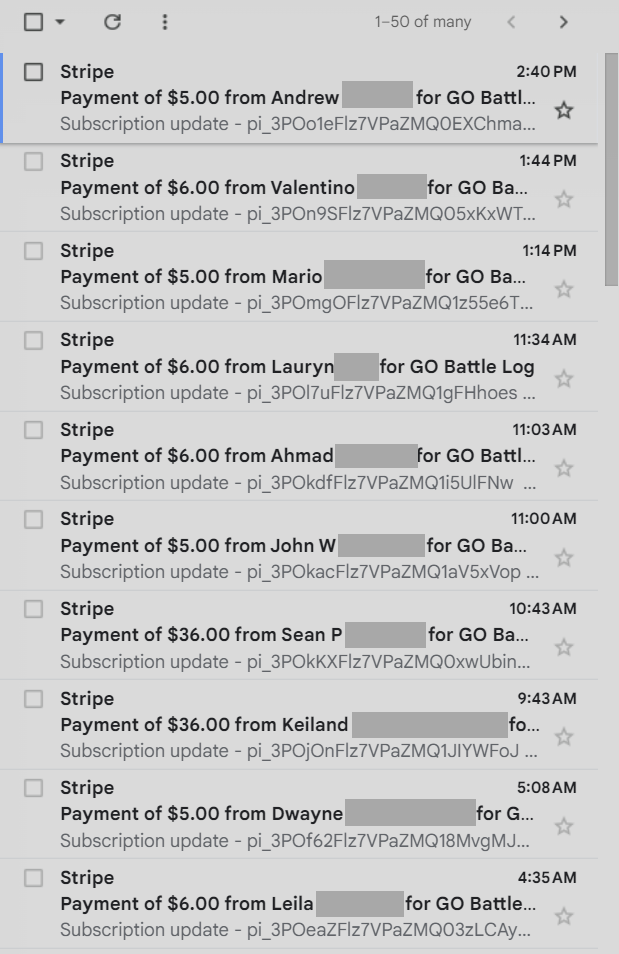The height and width of the screenshot is (954, 619).
Task: Select the checkbox for Mario's payment email
Action: click(34, 251)
